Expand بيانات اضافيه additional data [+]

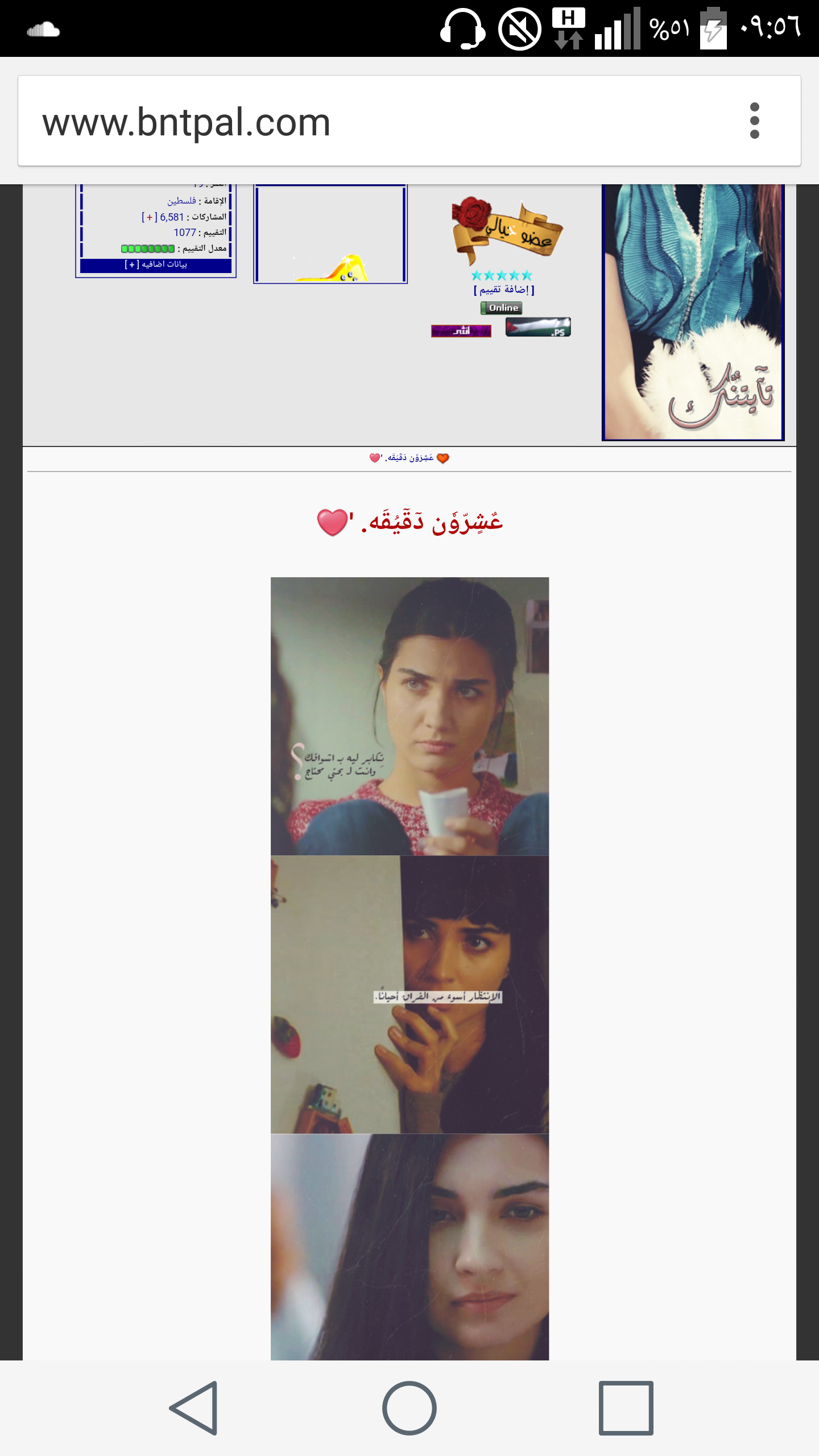[x=156, y=264]
